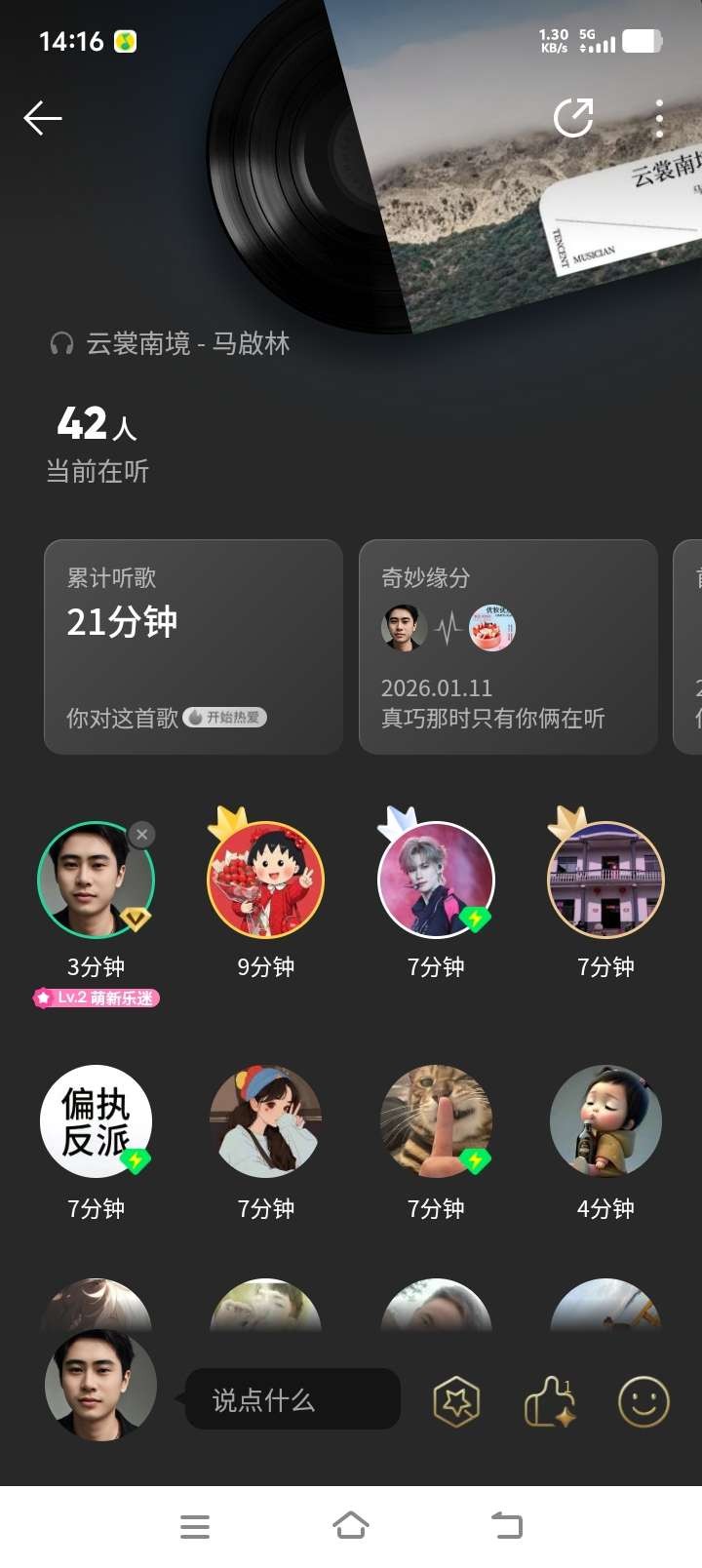702x1568 pixels.
Task: Tap the share icon at top
Action: click(x=573, y=118)
